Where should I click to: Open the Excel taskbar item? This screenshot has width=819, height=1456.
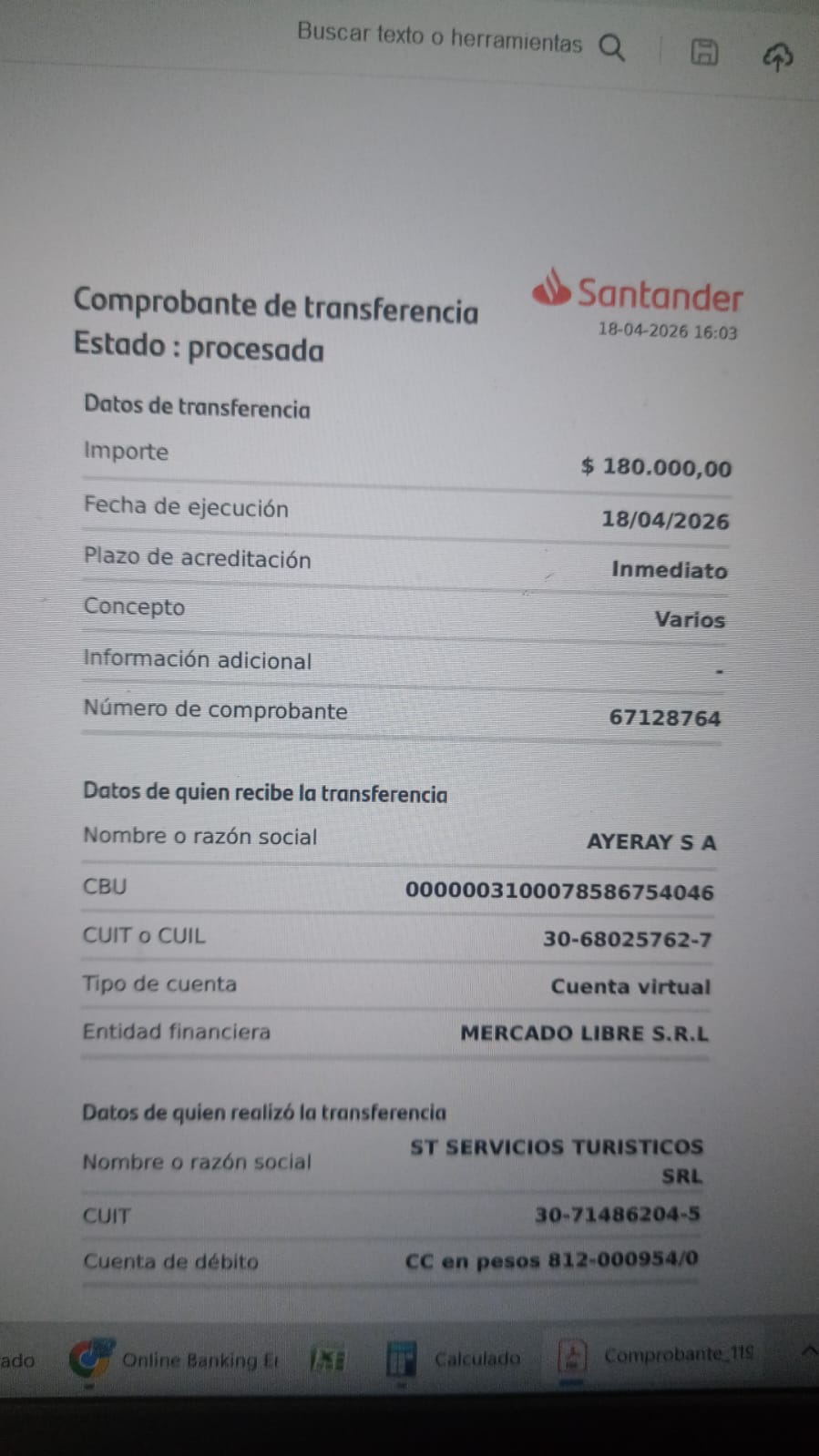328,1359
